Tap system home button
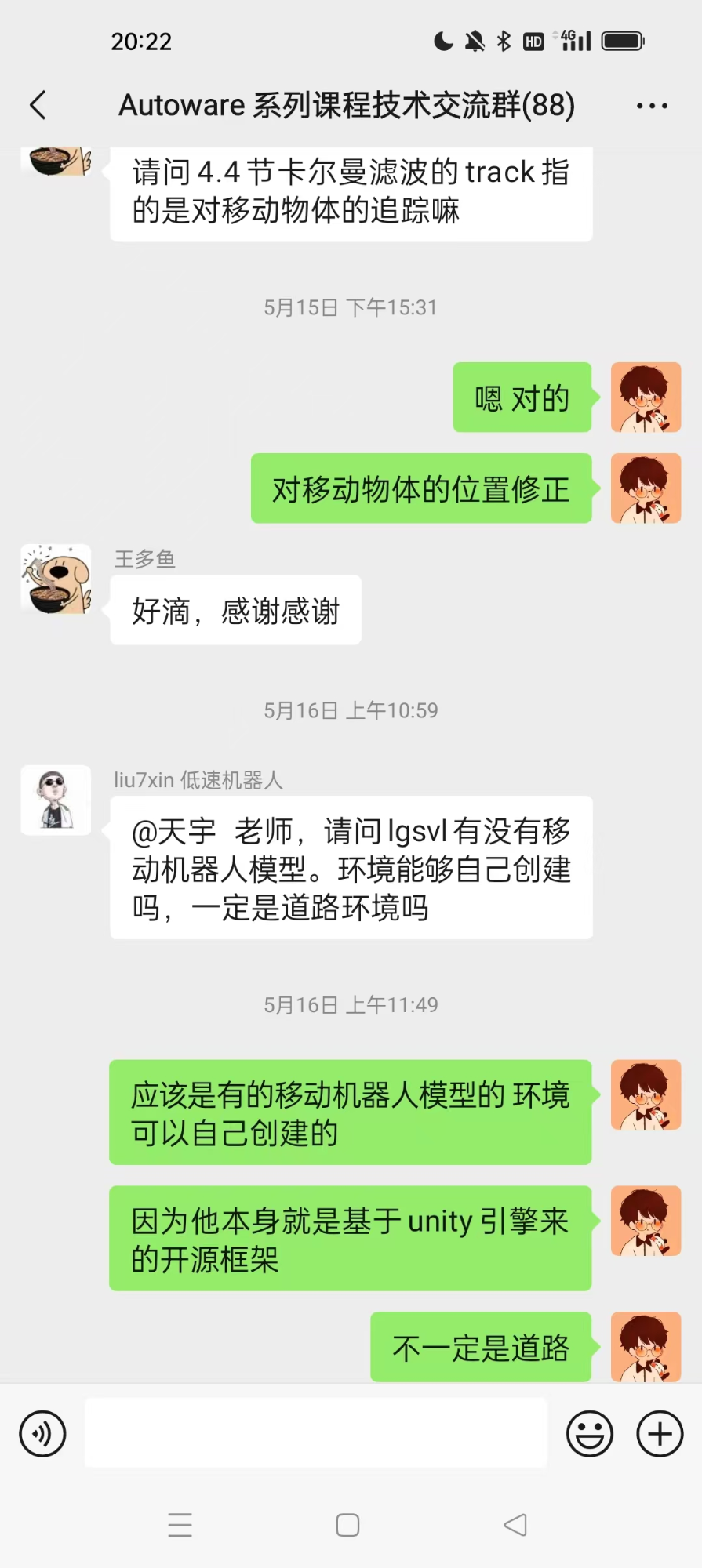 point(347,1525)
